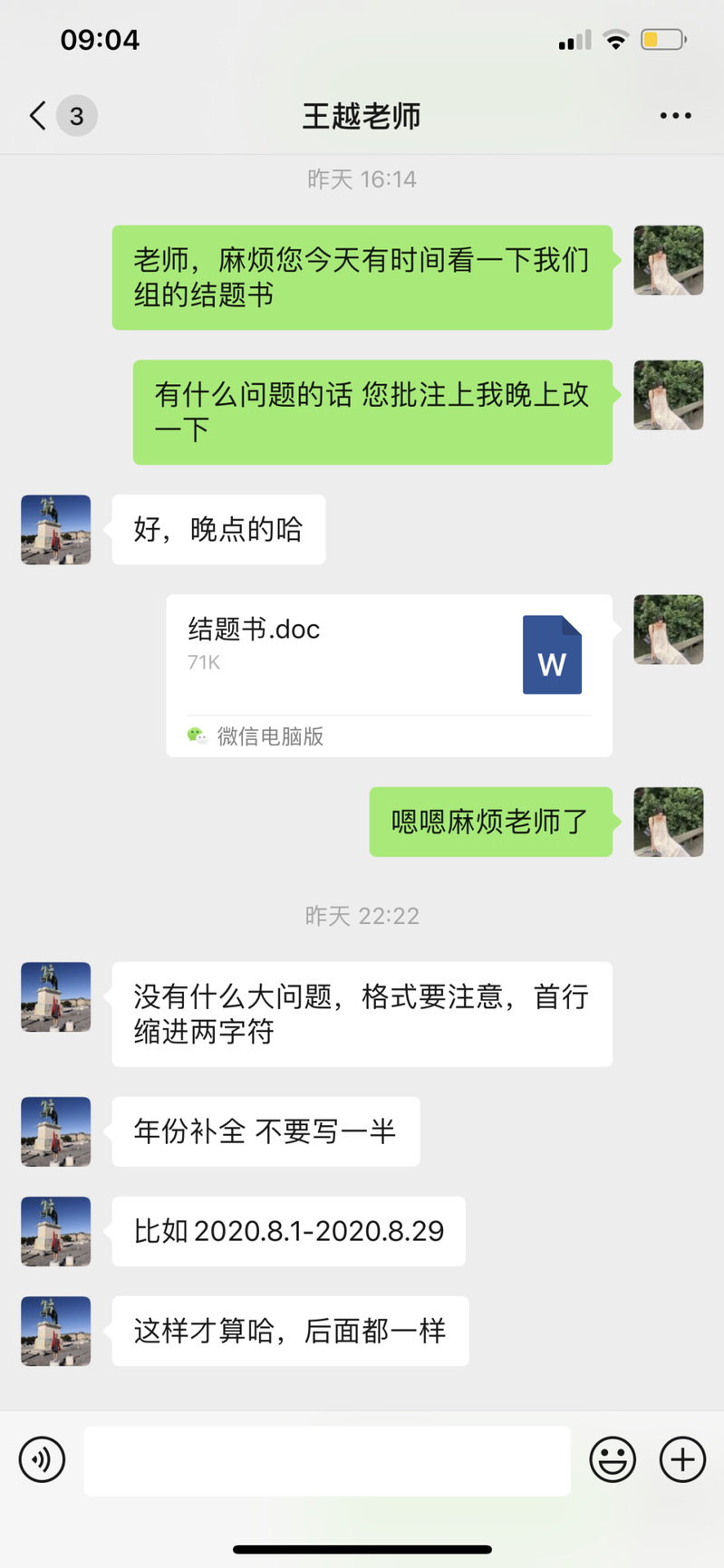View teacher's profile from avatar beside 好，晚点的哈
Image resolution: width=724 pixels, height=1568 pixels.
pyautogui.click(x=56, y=530)
